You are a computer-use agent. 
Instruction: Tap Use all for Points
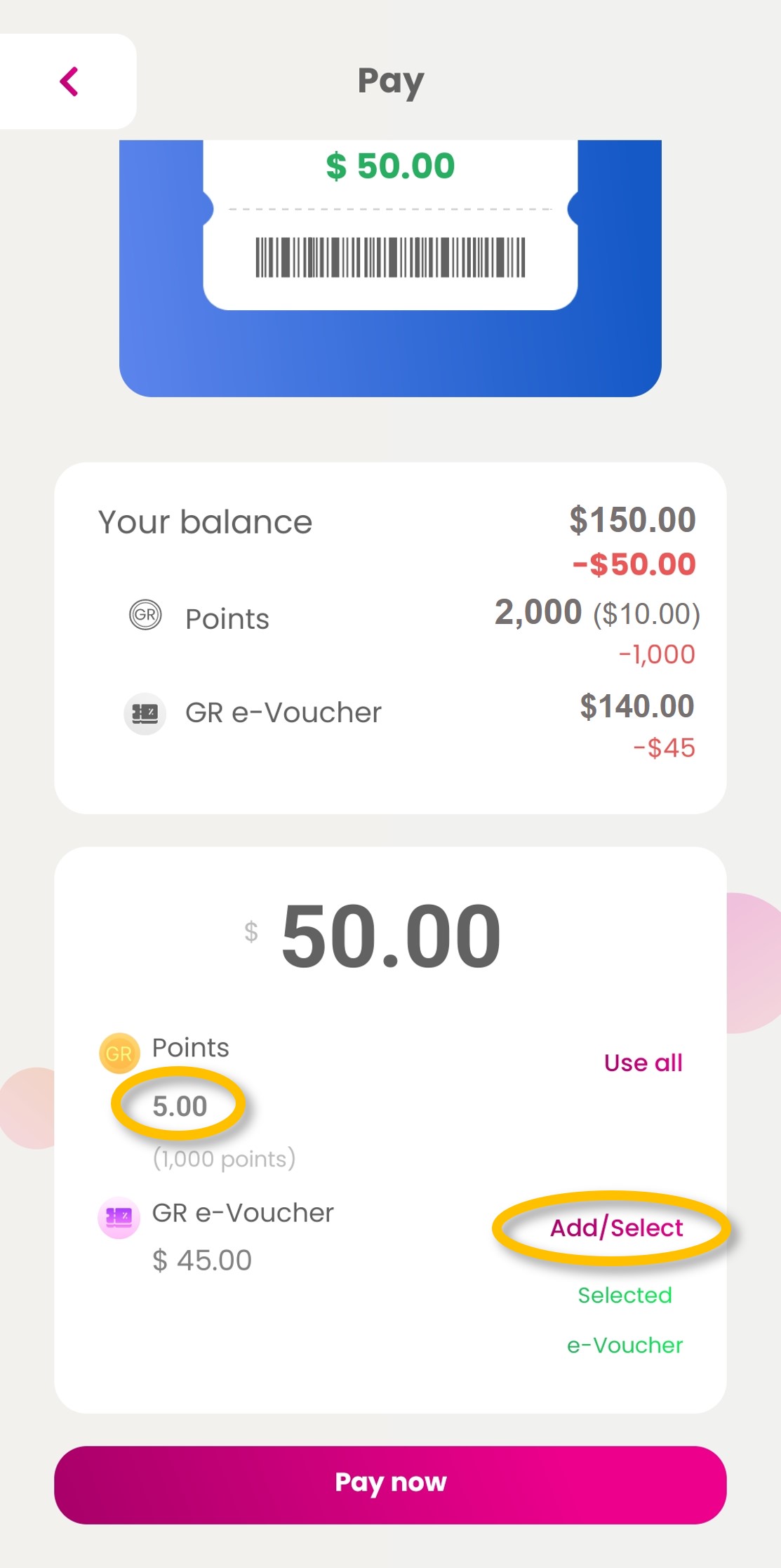point(643,1063)
